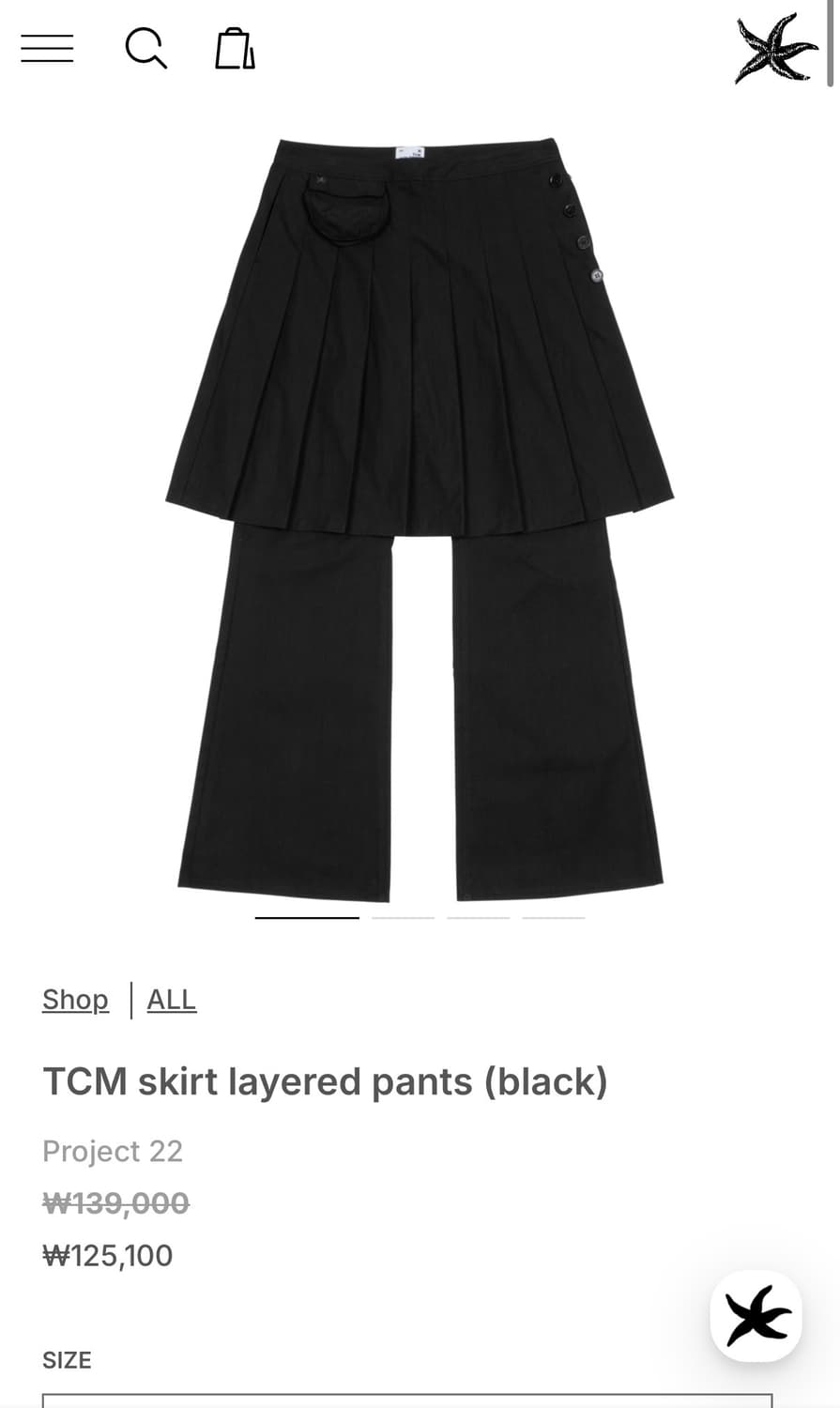This screenshot has width=840, height=1408.
Task: Click the Project 22 brand name
Action: 113,1151
